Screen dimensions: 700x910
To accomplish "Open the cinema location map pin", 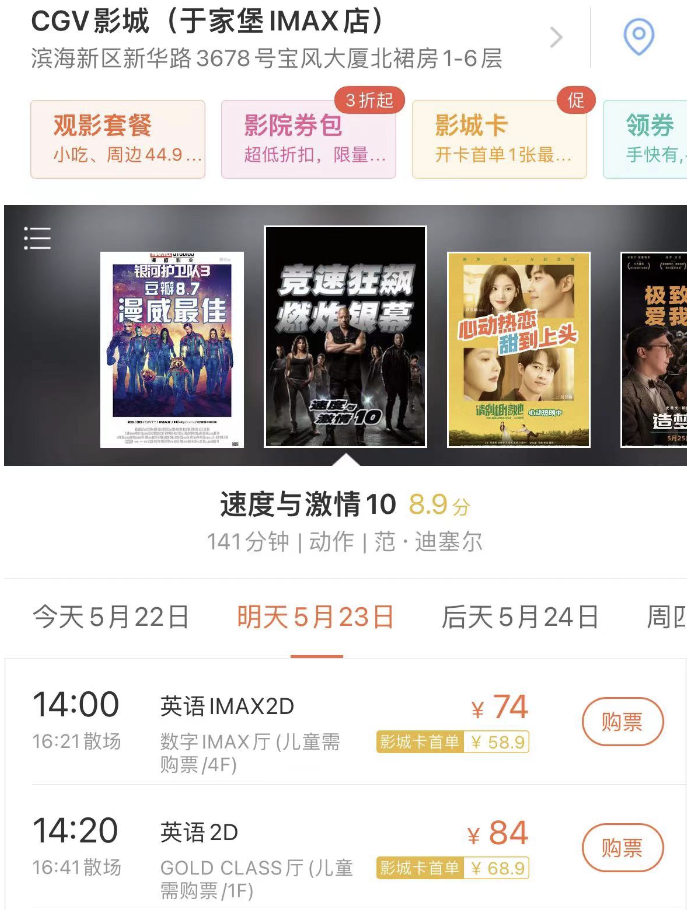I will click(638, 38).
